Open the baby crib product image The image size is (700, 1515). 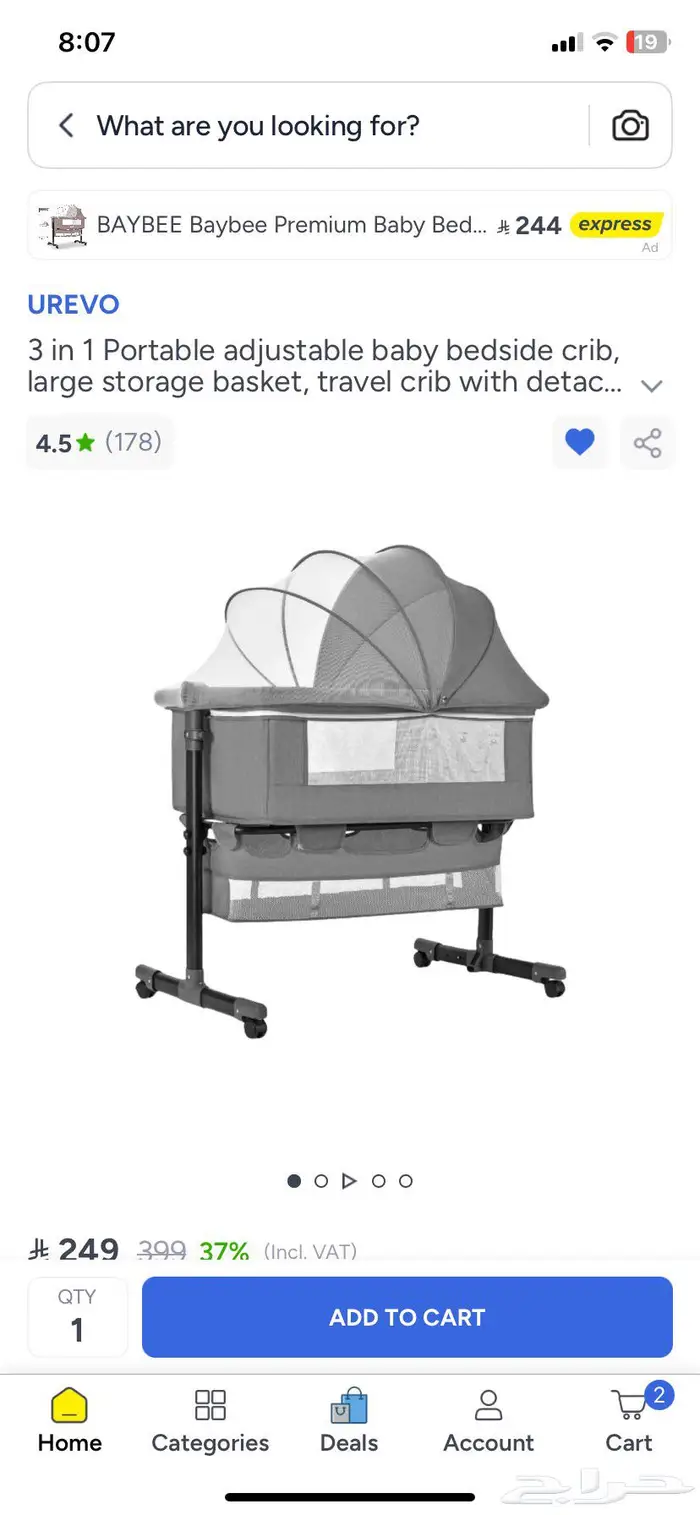tap(350, 790)
